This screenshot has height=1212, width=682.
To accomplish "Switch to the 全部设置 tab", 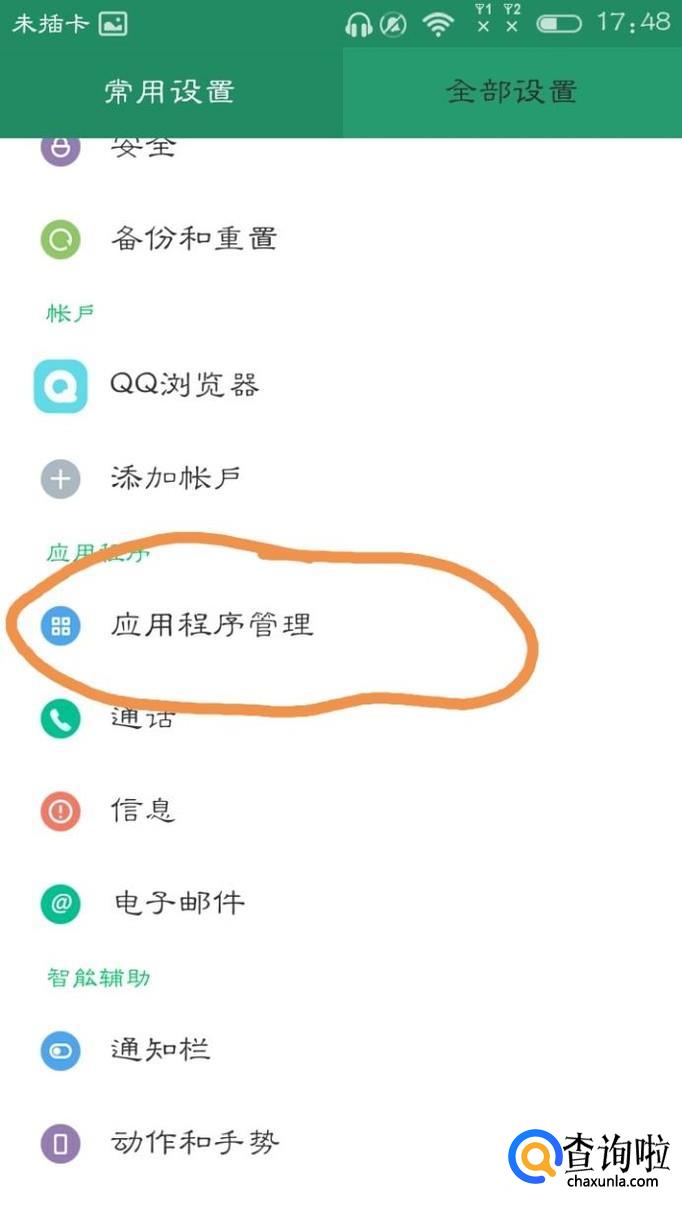I will [x=511, y=93].
